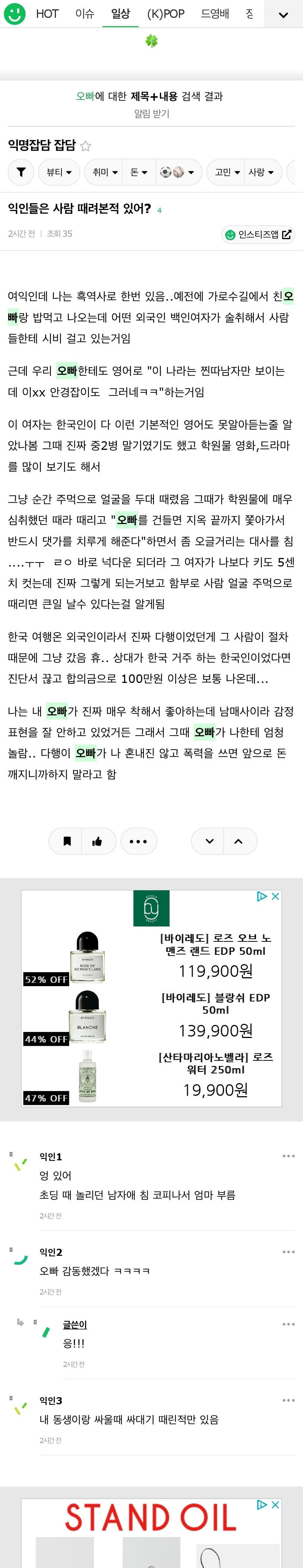303x1568 pixels.
Task: Open the post's more options button
Action: coord(138,841)
